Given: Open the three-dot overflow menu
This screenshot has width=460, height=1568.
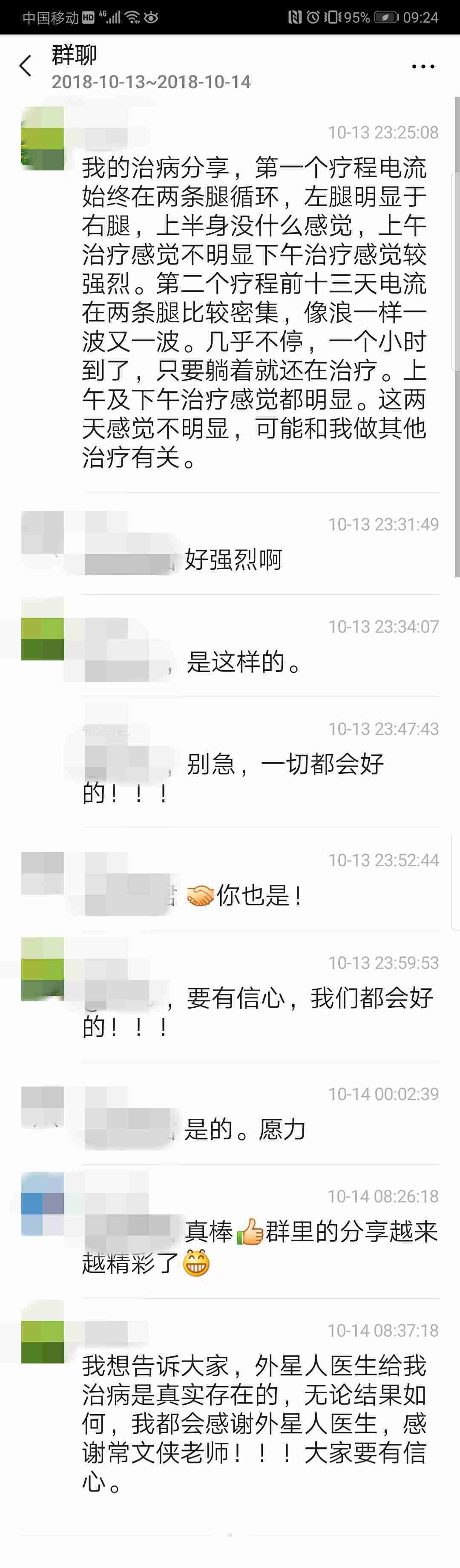Looking at the screenshot, I should click(423, 66).
